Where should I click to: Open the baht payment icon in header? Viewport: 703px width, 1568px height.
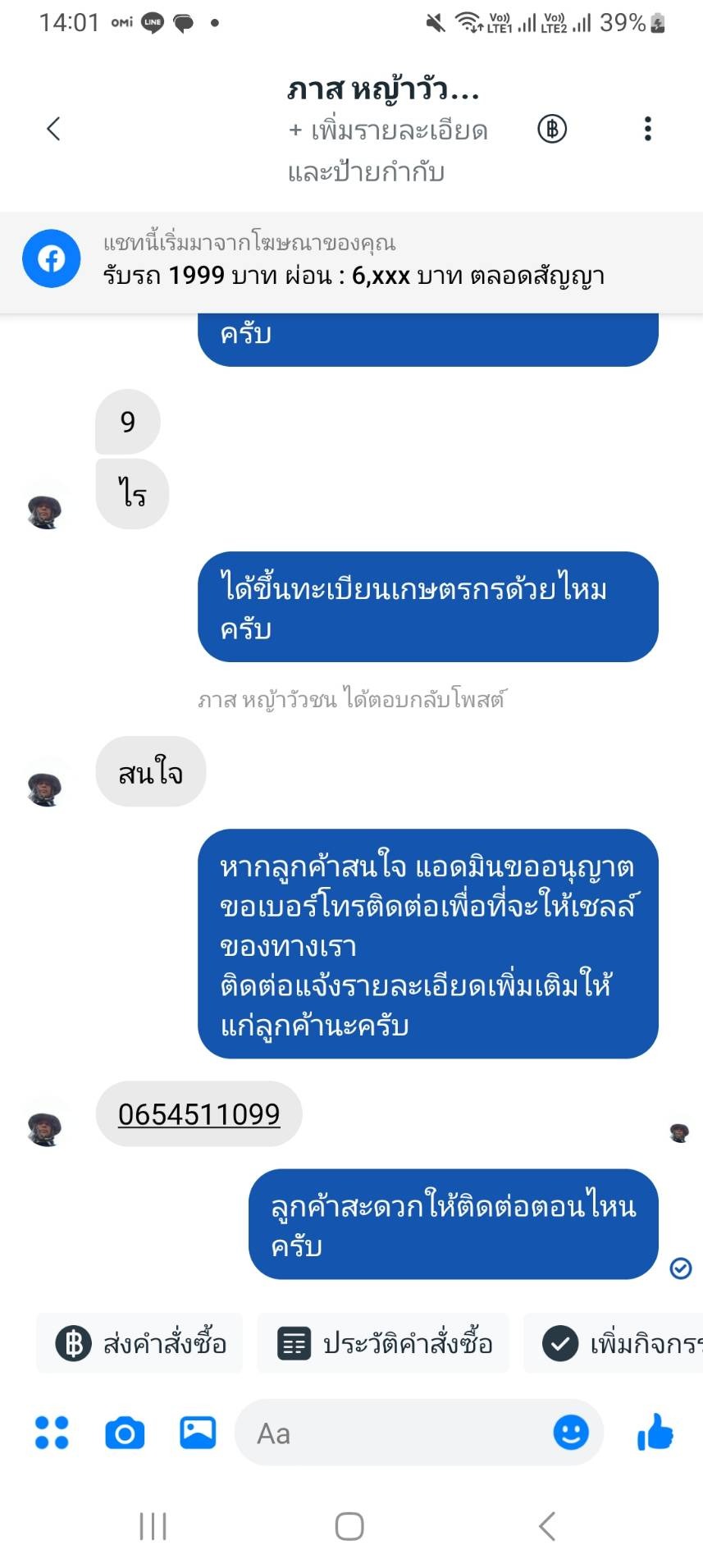pyautogui.click(x=552, y=129)
